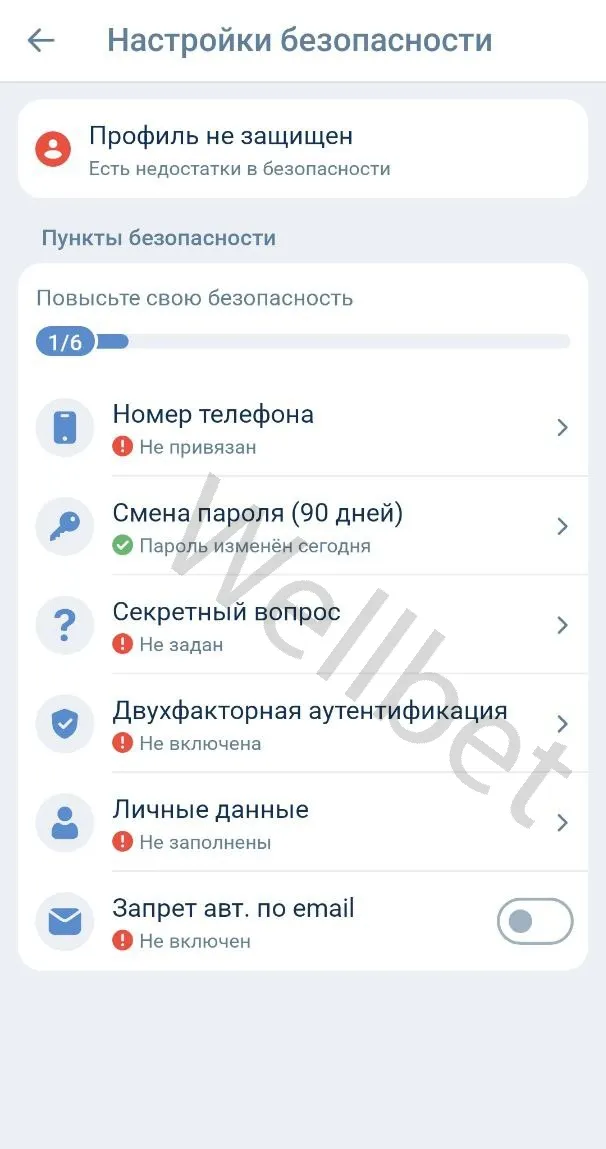606x1149 pixels.
Task: Open the Номер телефона setting
Action: [300, 428]
